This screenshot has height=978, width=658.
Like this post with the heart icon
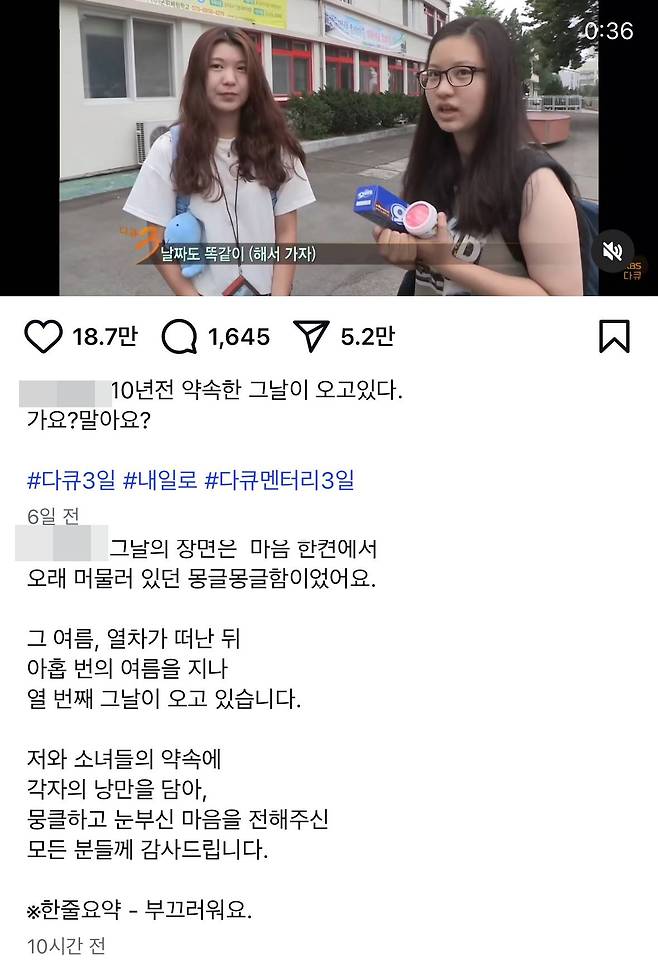[43, 337]
